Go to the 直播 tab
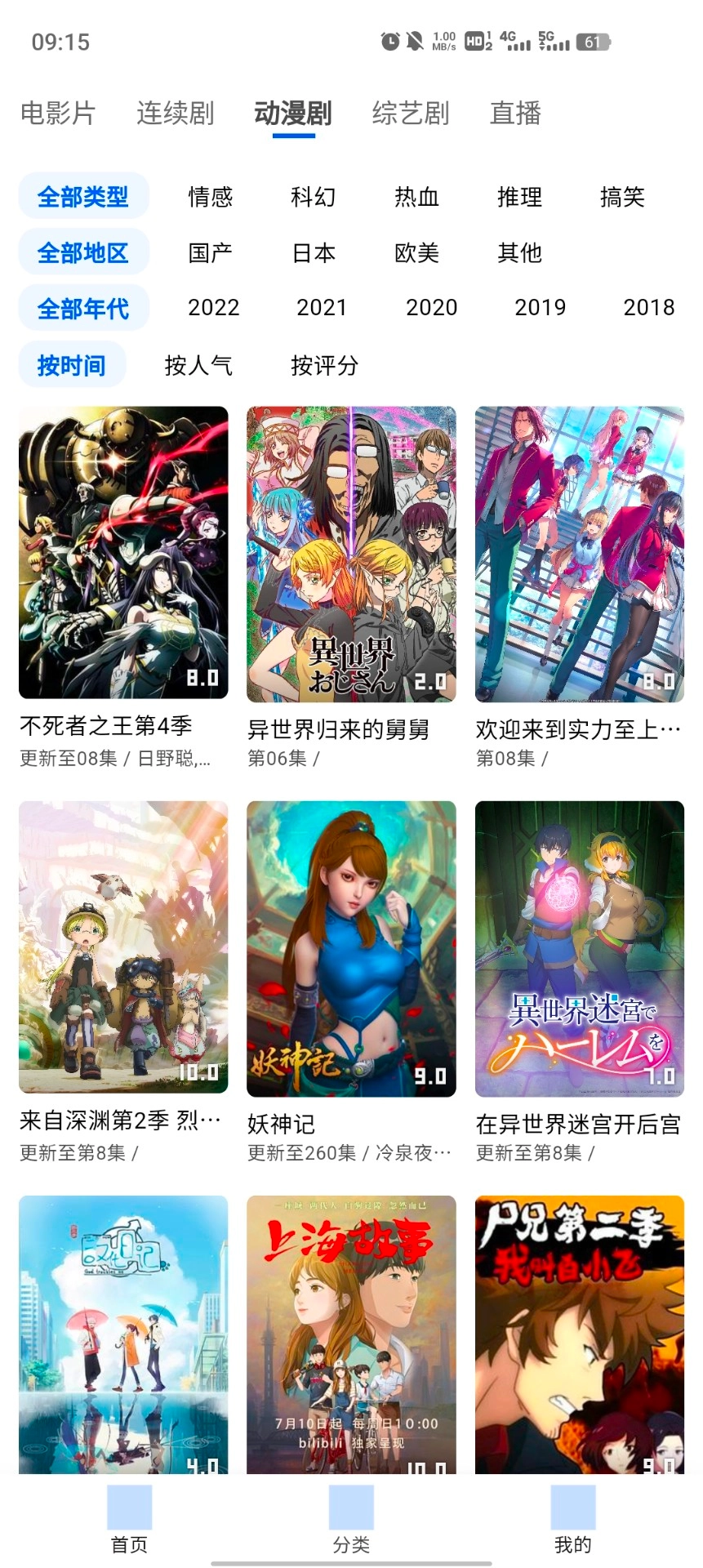The image size is (703, 1568). click(515, 113)
